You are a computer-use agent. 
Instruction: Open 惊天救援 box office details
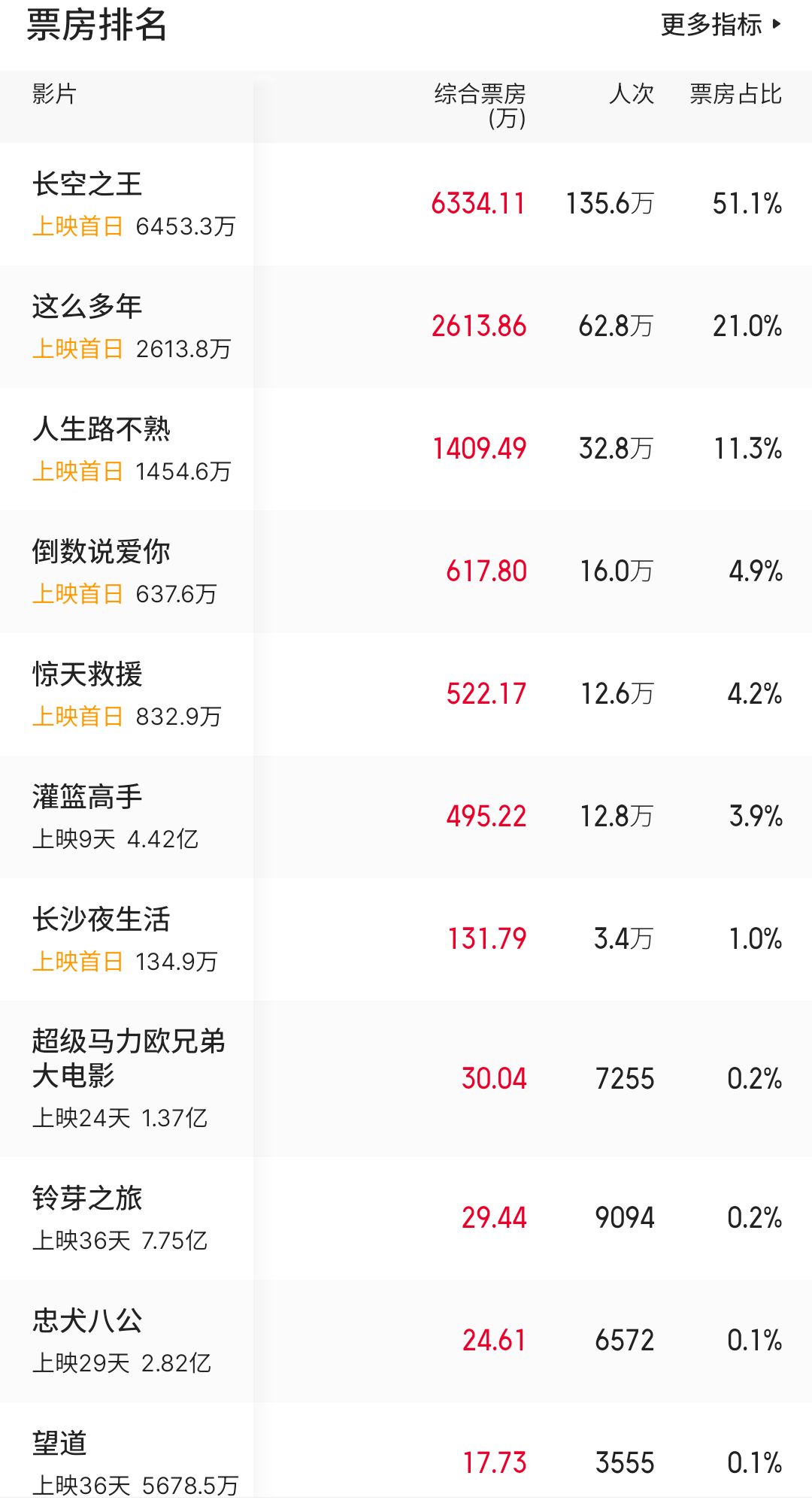pos(406,694)
